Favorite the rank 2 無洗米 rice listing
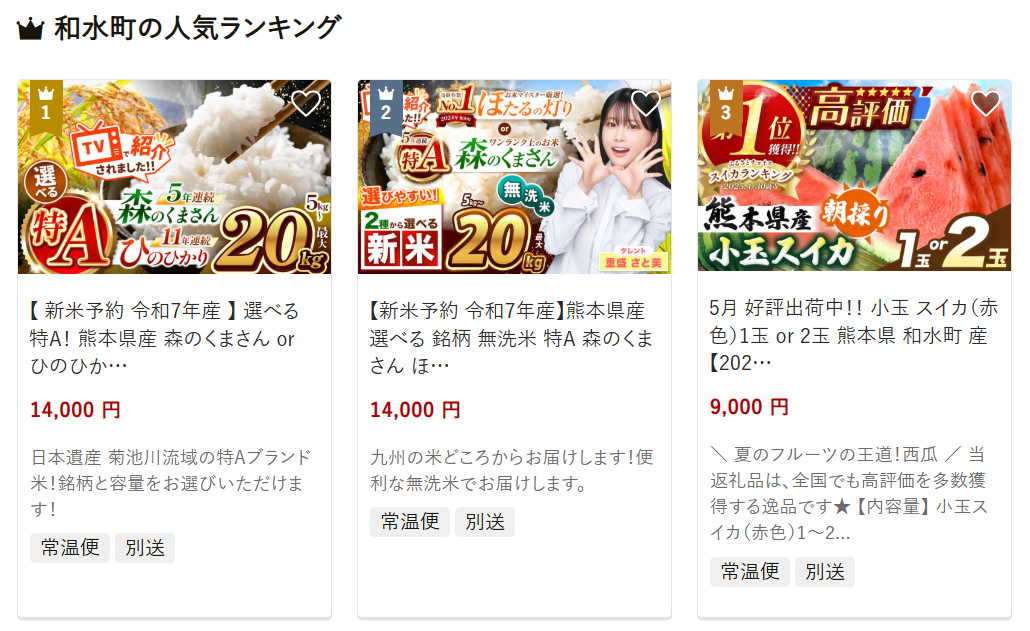Viewport: 1030px width, 631px height. tap(646, 103)
